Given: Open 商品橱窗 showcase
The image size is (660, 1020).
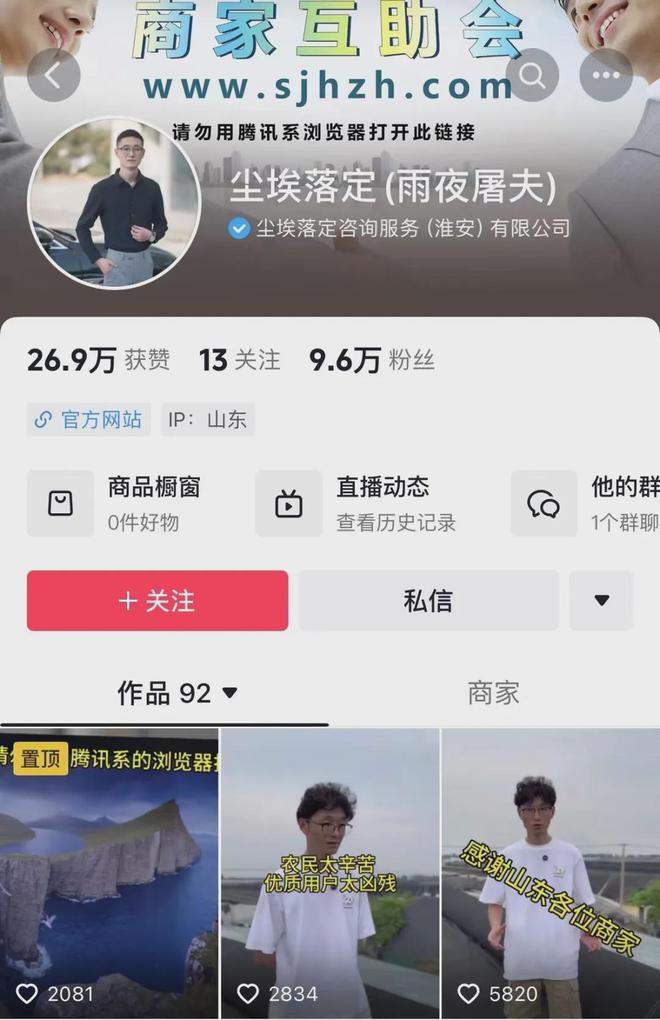Looking at the screenshot, I should [114, 503].
